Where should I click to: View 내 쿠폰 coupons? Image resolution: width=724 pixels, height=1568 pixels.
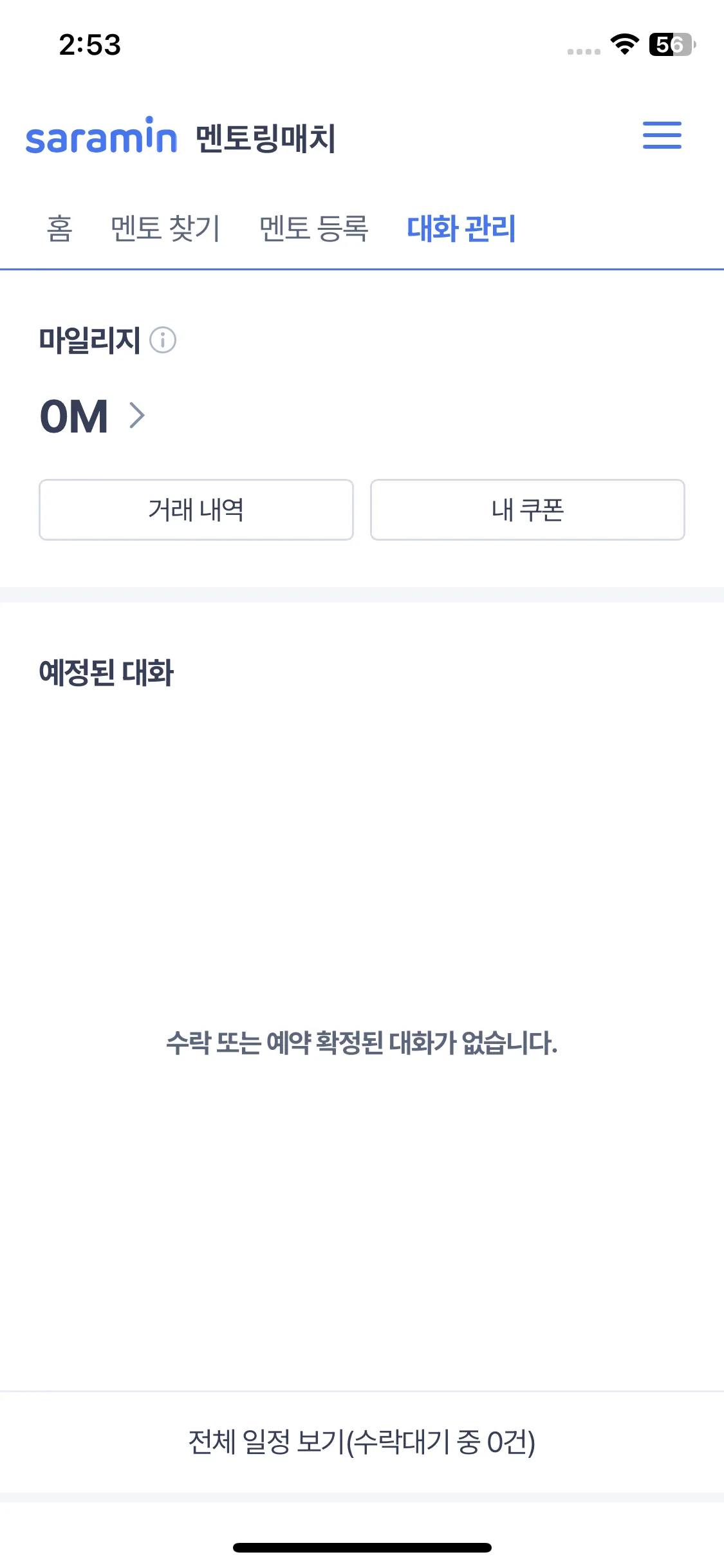coord(527,510)
